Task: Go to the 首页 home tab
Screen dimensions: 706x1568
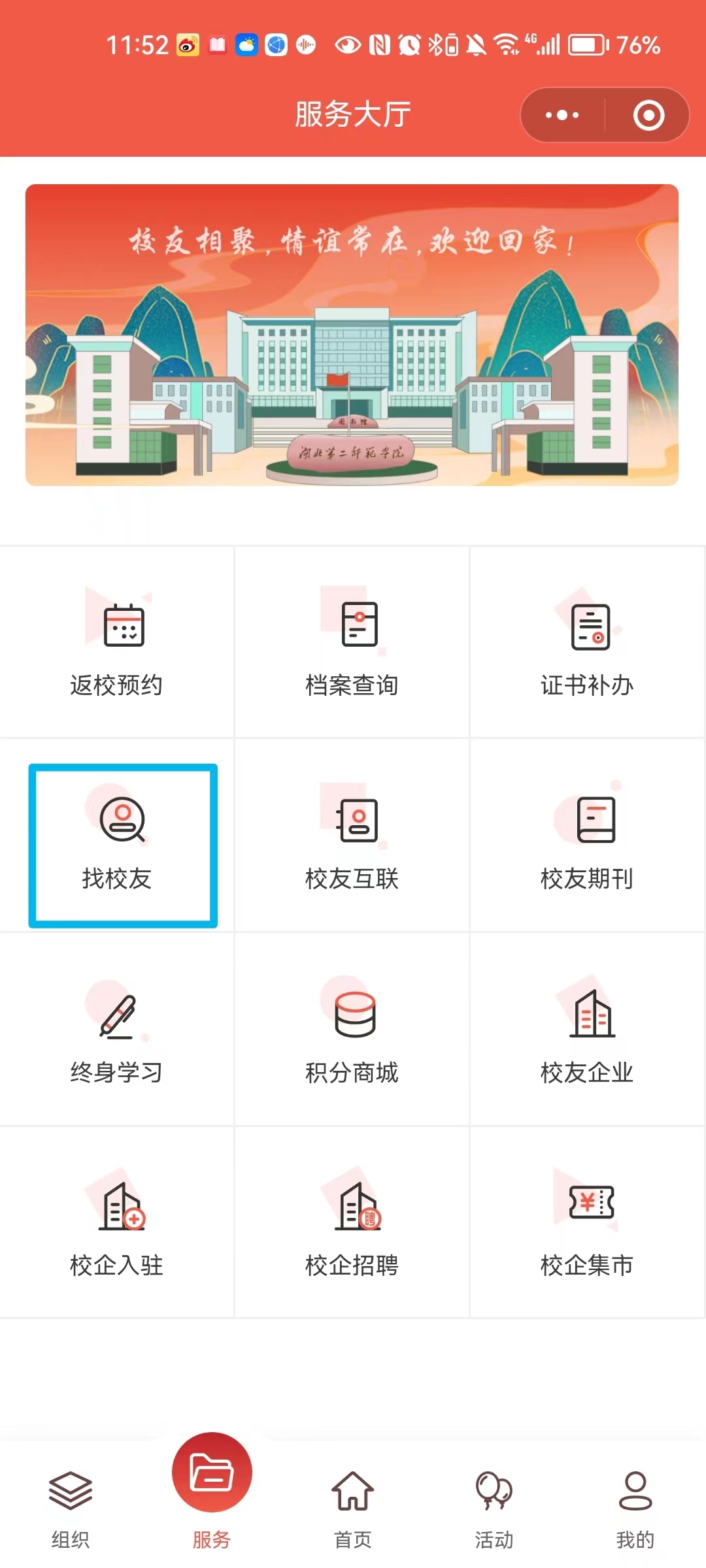Action: pyautogui.click(x=353, y=1508)
